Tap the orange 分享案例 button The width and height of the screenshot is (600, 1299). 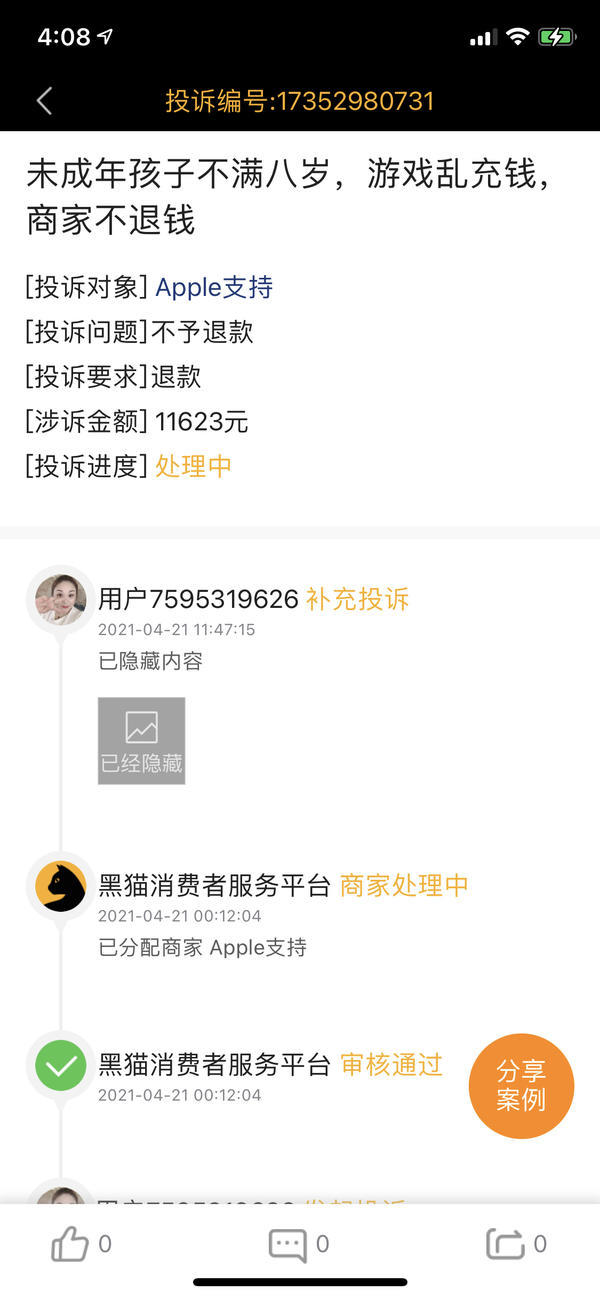pyautogui.click(x=521, y=1086)
